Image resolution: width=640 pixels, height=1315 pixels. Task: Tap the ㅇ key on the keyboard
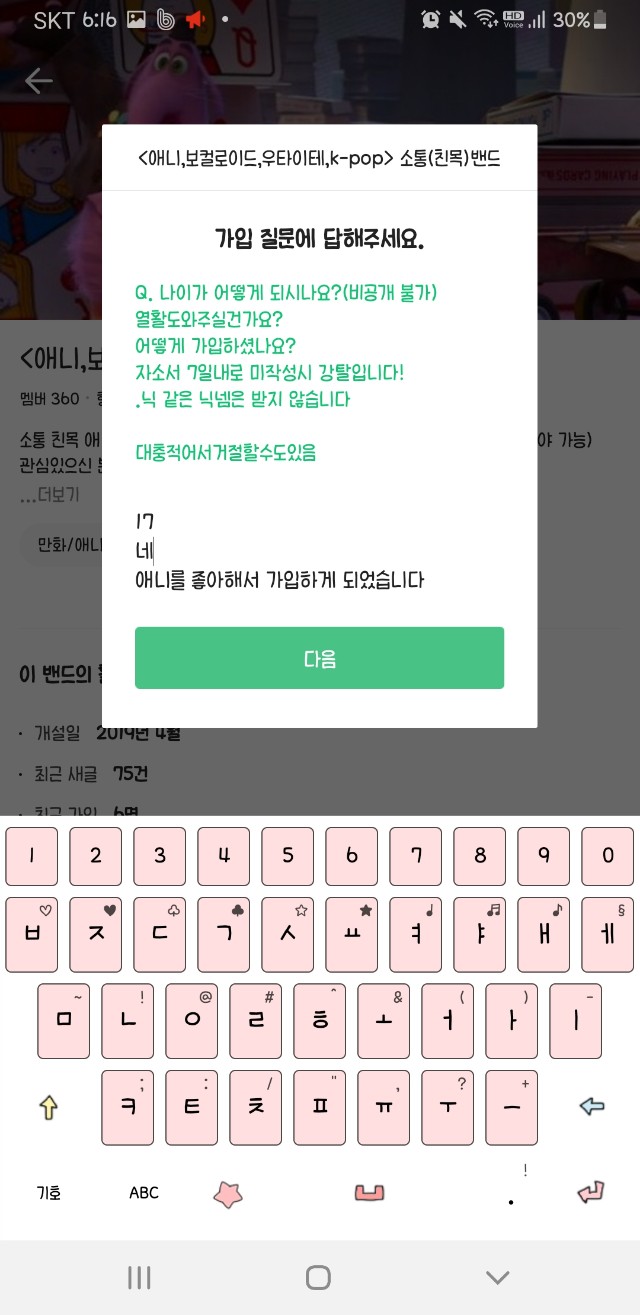193,1021
